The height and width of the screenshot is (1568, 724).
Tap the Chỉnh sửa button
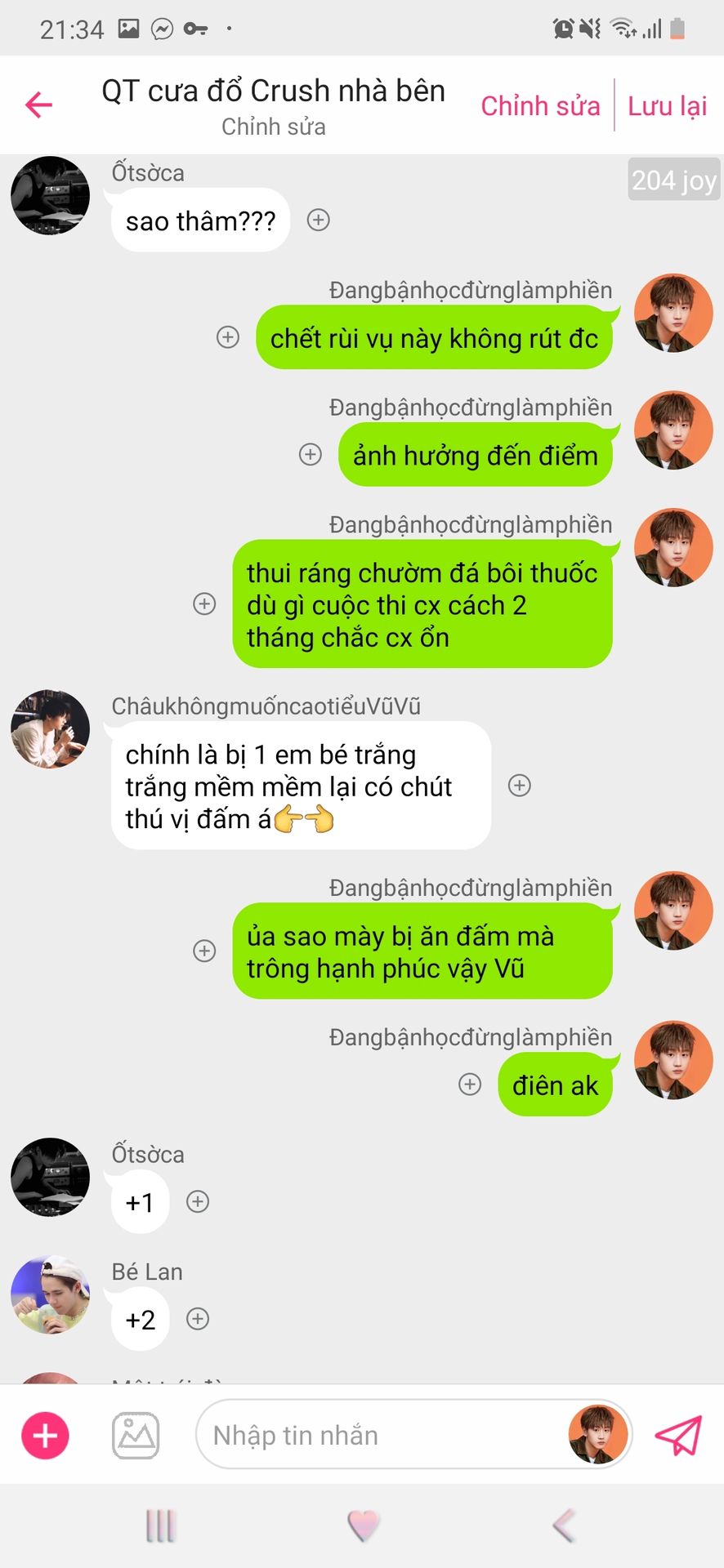click(x=540, y=106)
